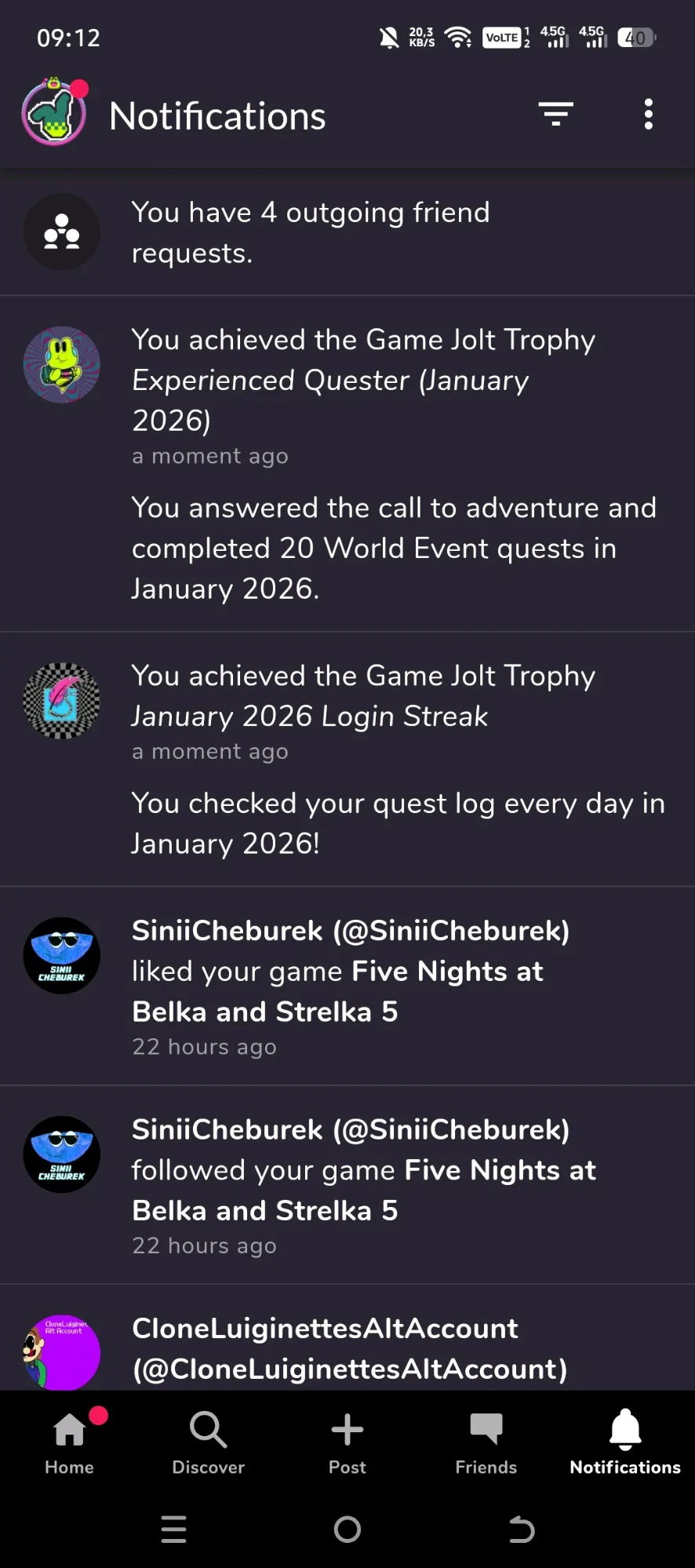
Task: Open the notifications filter
Action: pyautogui.click(x=555, y=115)
